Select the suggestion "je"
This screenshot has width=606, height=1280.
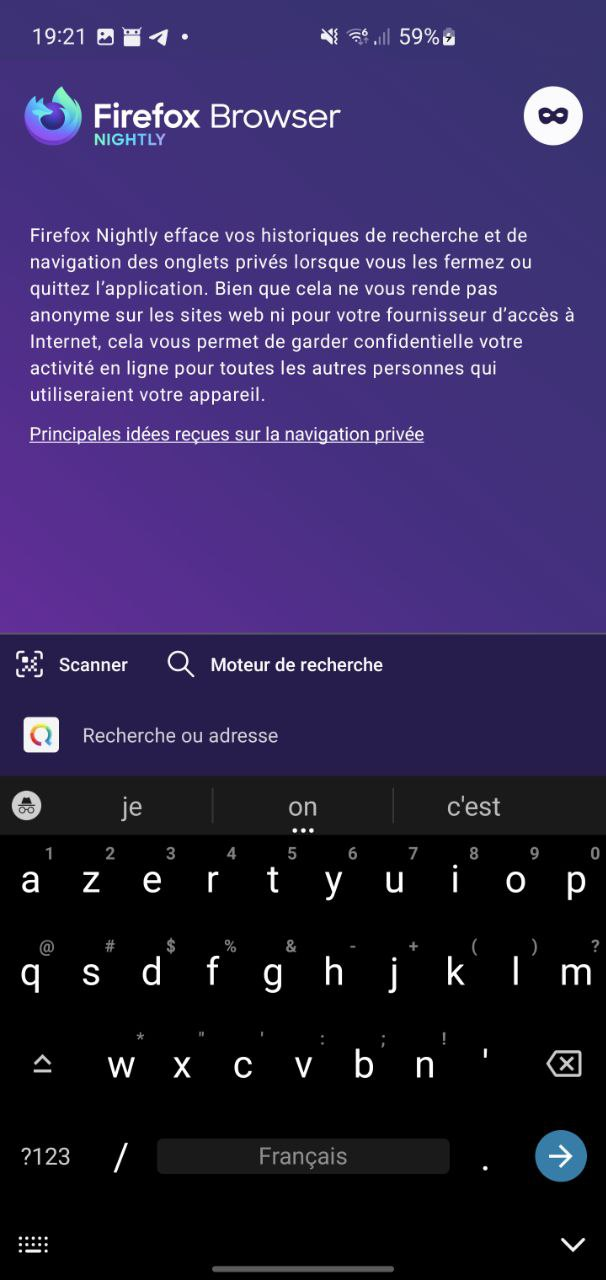tap(131, 807)
